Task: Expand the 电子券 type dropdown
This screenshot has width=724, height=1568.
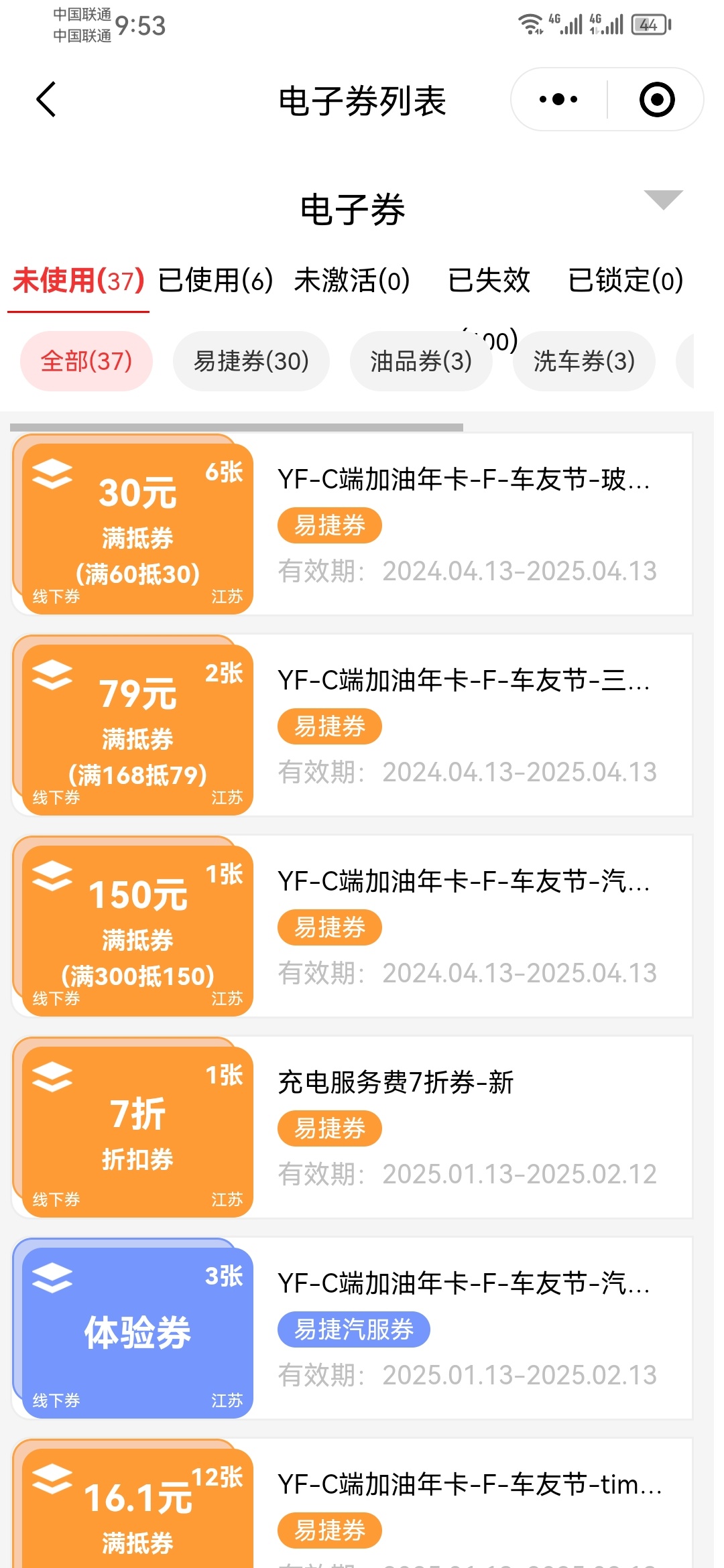Action: pyautogui.click(x=662, y=200)
